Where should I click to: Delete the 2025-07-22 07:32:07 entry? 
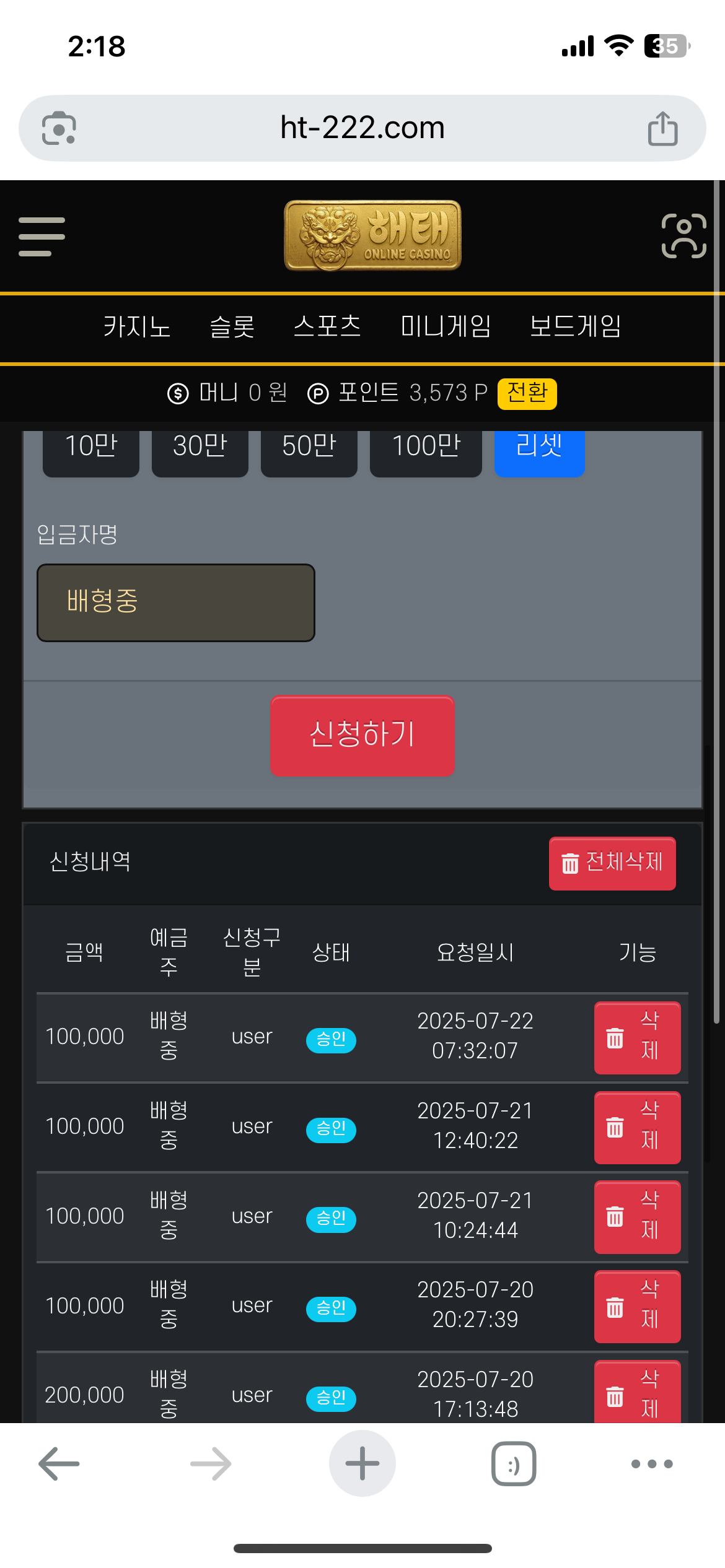click(x=638, y=1038)
